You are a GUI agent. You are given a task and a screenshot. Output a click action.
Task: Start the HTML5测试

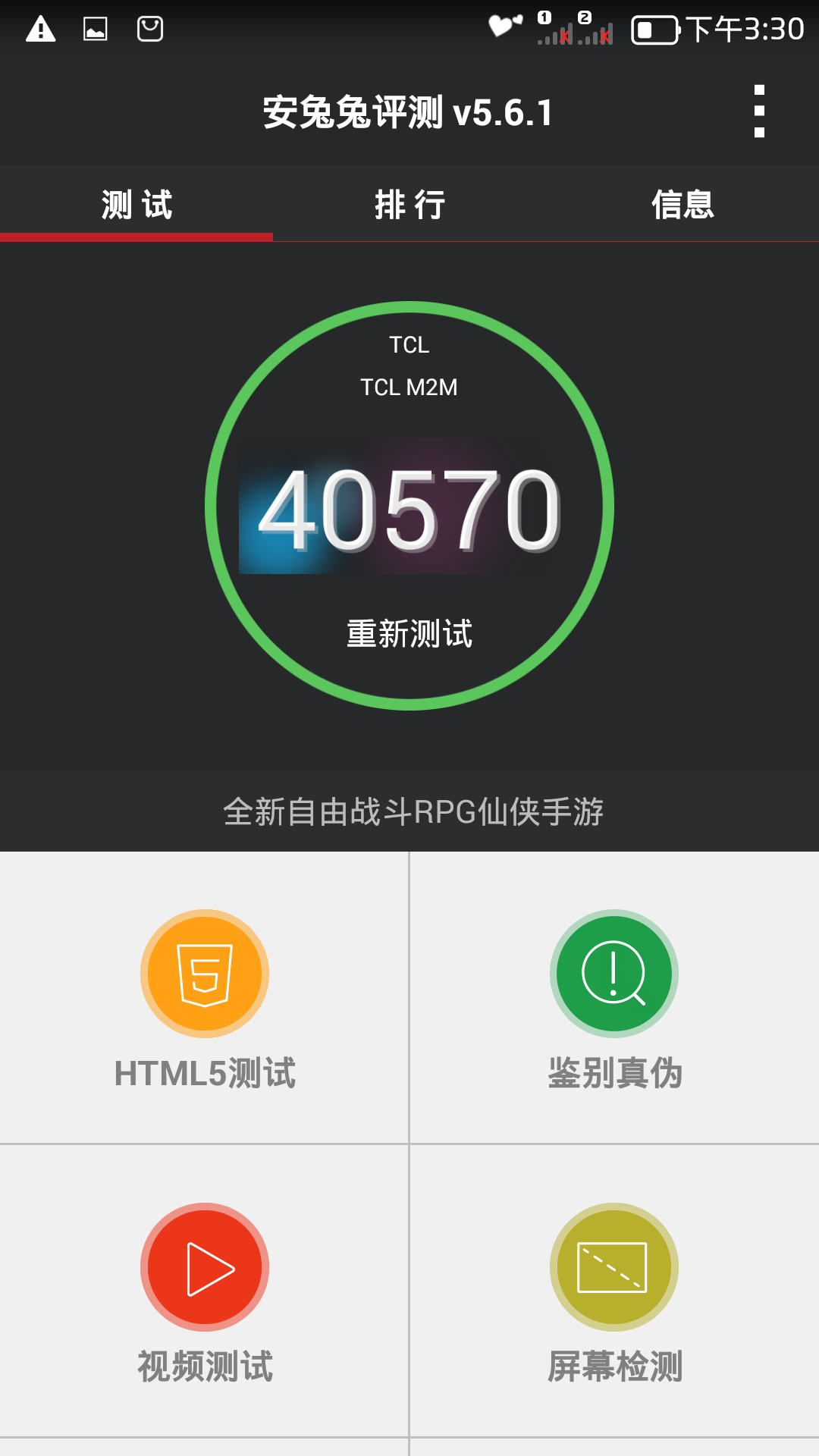click(x=205, y=998)
